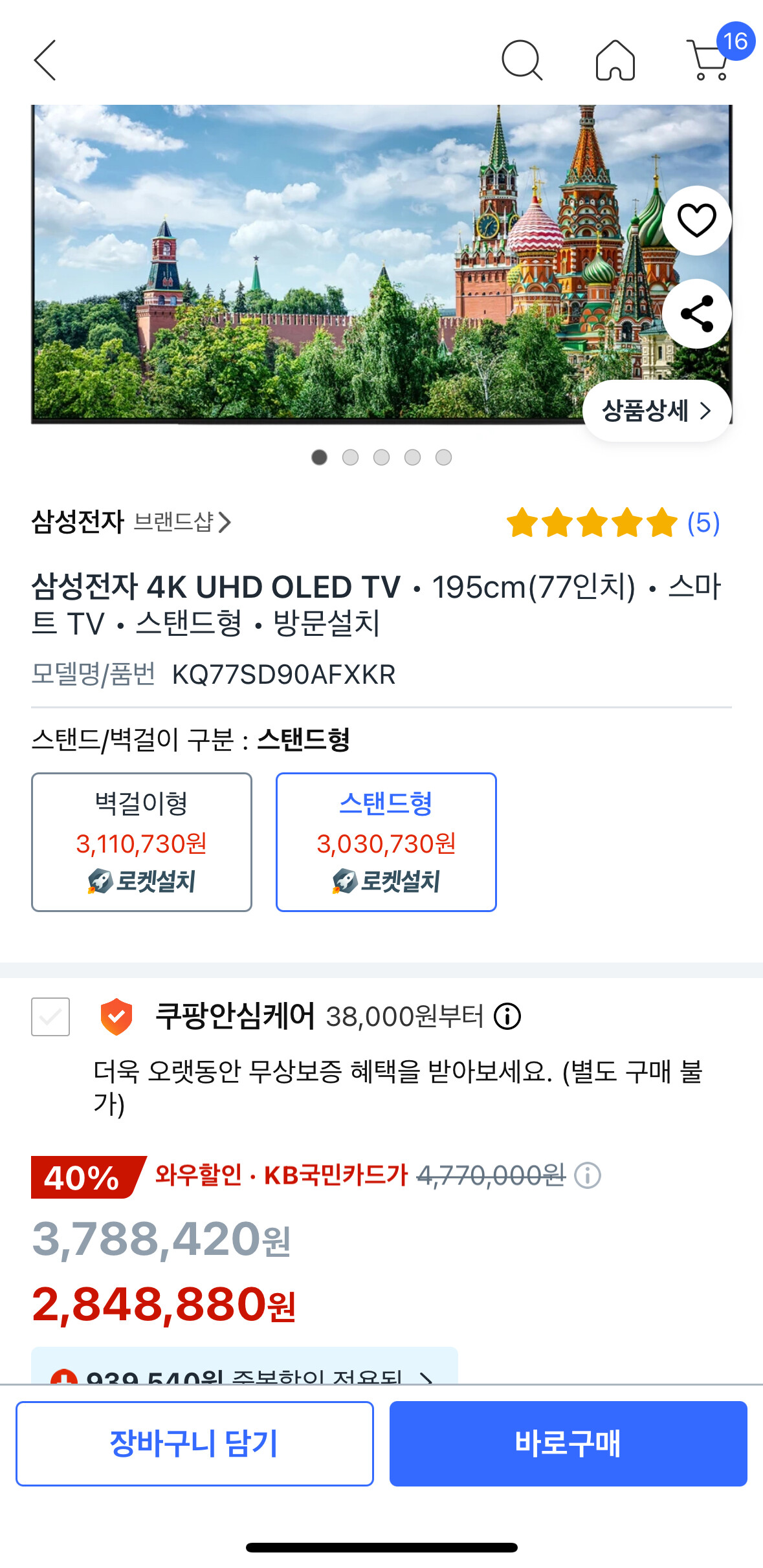The image size is (763, 1568).
Task: Open the info icon beside 쿠팡안심케어
Action: [507, 1016]
